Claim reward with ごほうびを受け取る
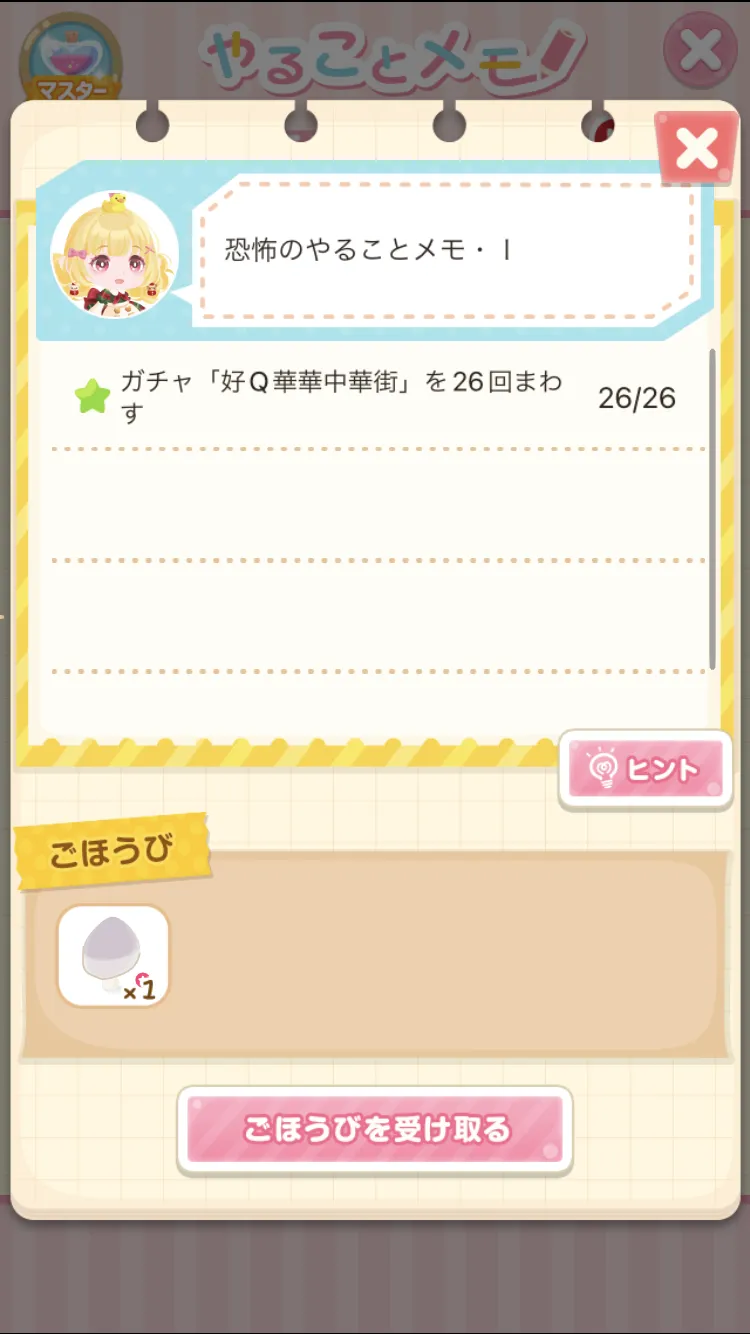Screen dimensions: 750x1334 [x=375, y=1129]
